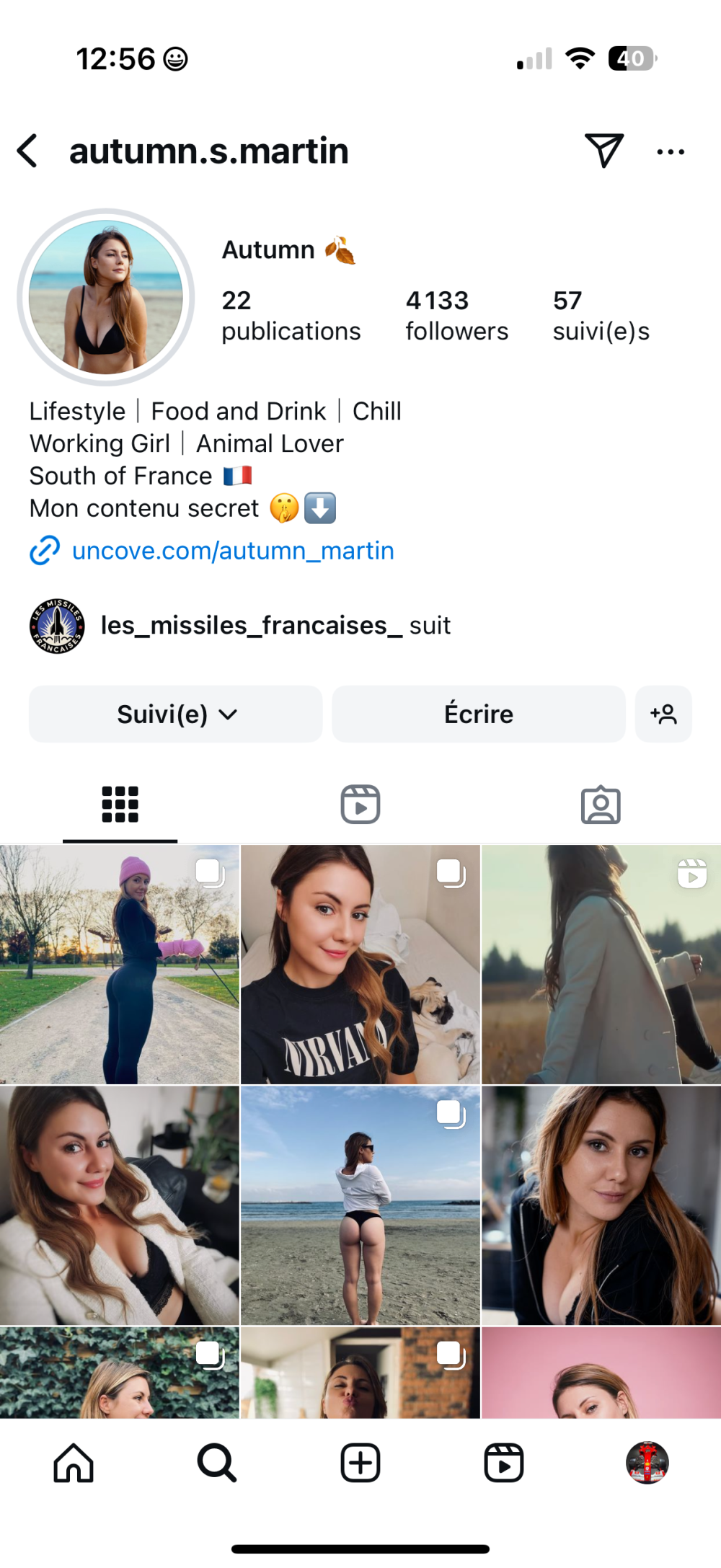721x1568 pixels.
Task: Go back using the back arrow
Action: click(28, 151)
